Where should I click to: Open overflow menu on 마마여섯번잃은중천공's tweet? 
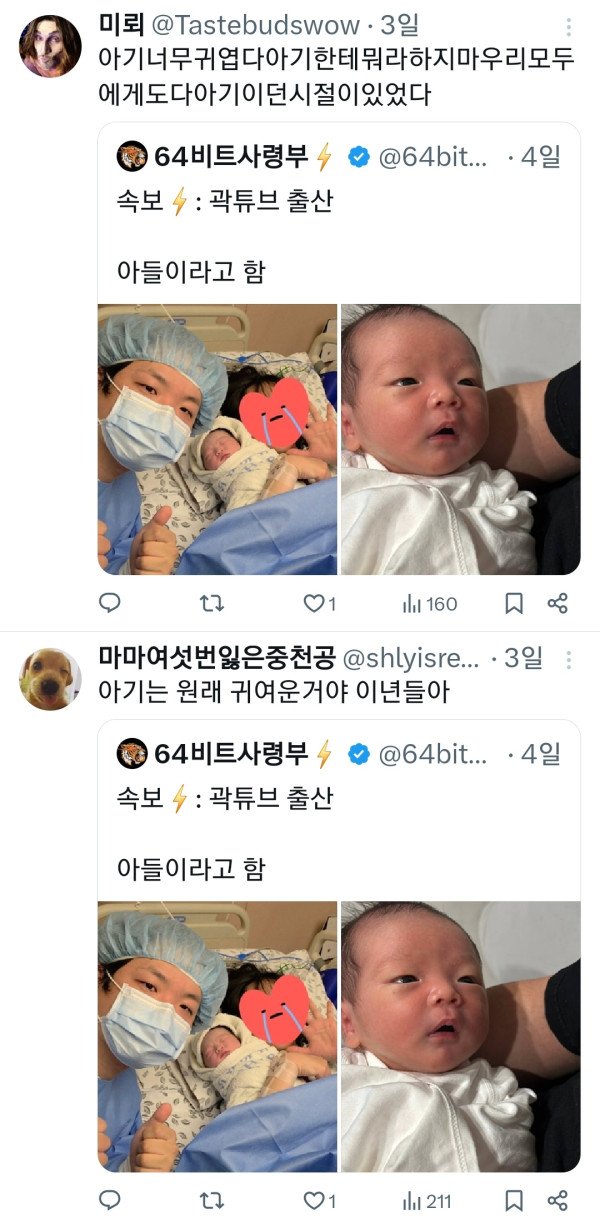(570, 659)
